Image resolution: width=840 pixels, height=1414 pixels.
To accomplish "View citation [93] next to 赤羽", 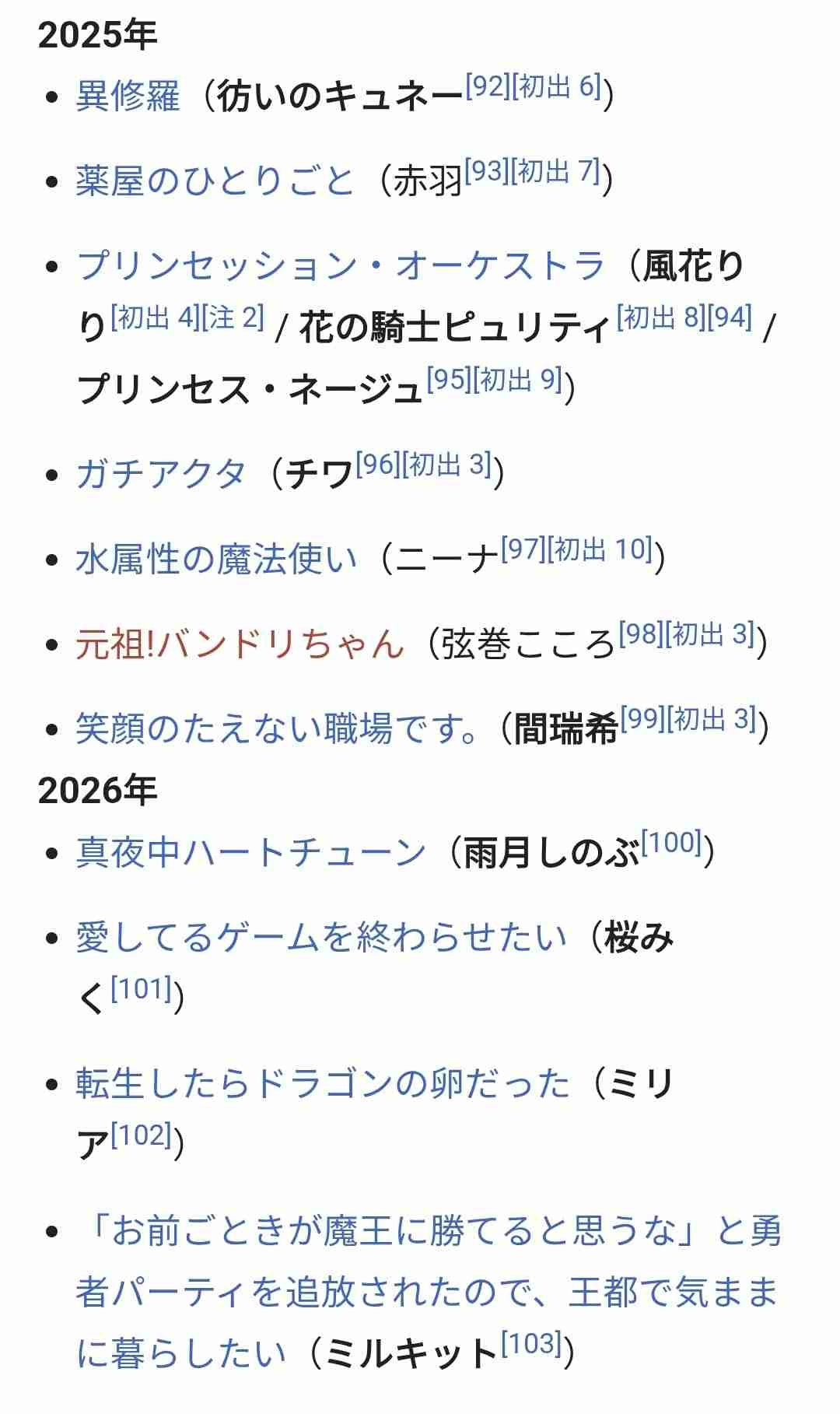I will (486, 170).
